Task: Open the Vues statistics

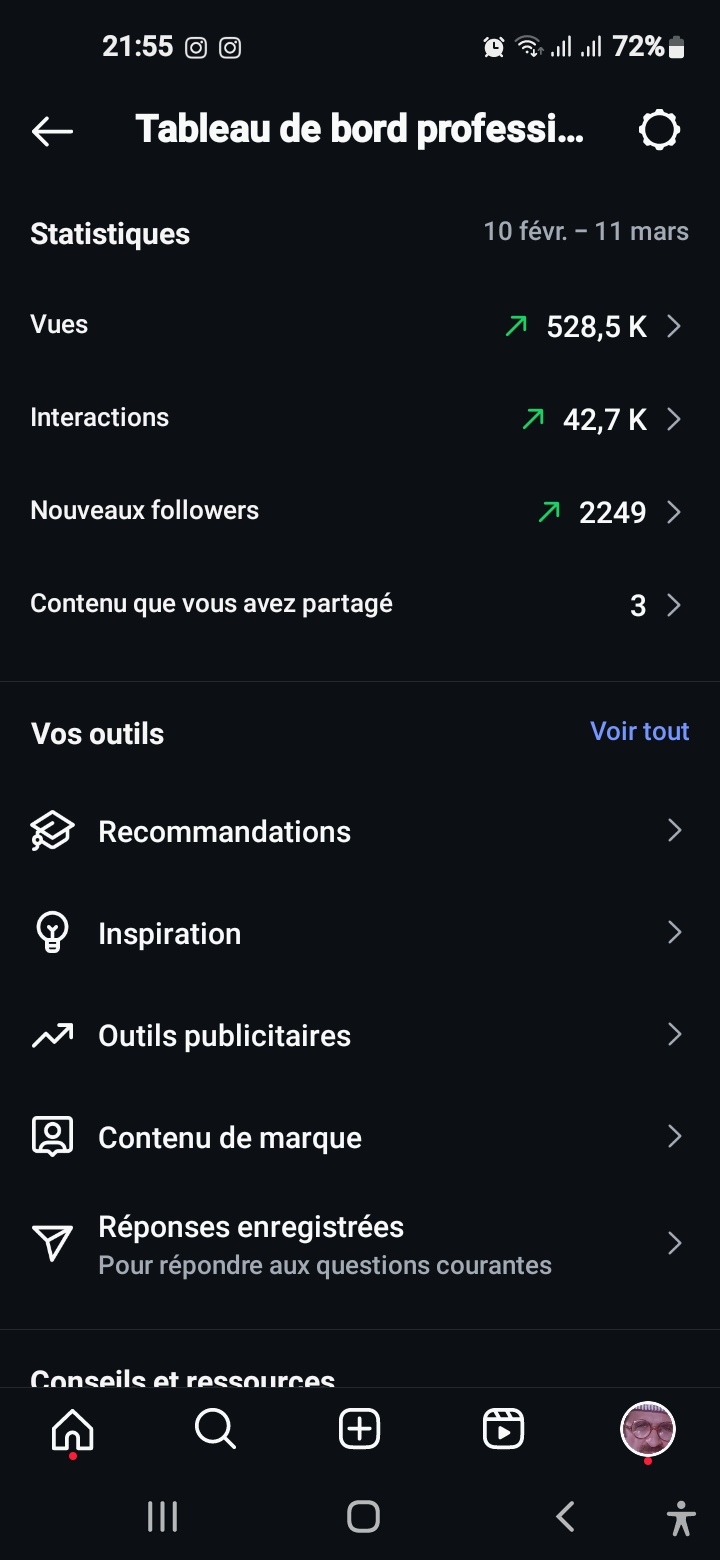Action: (360, 326)
